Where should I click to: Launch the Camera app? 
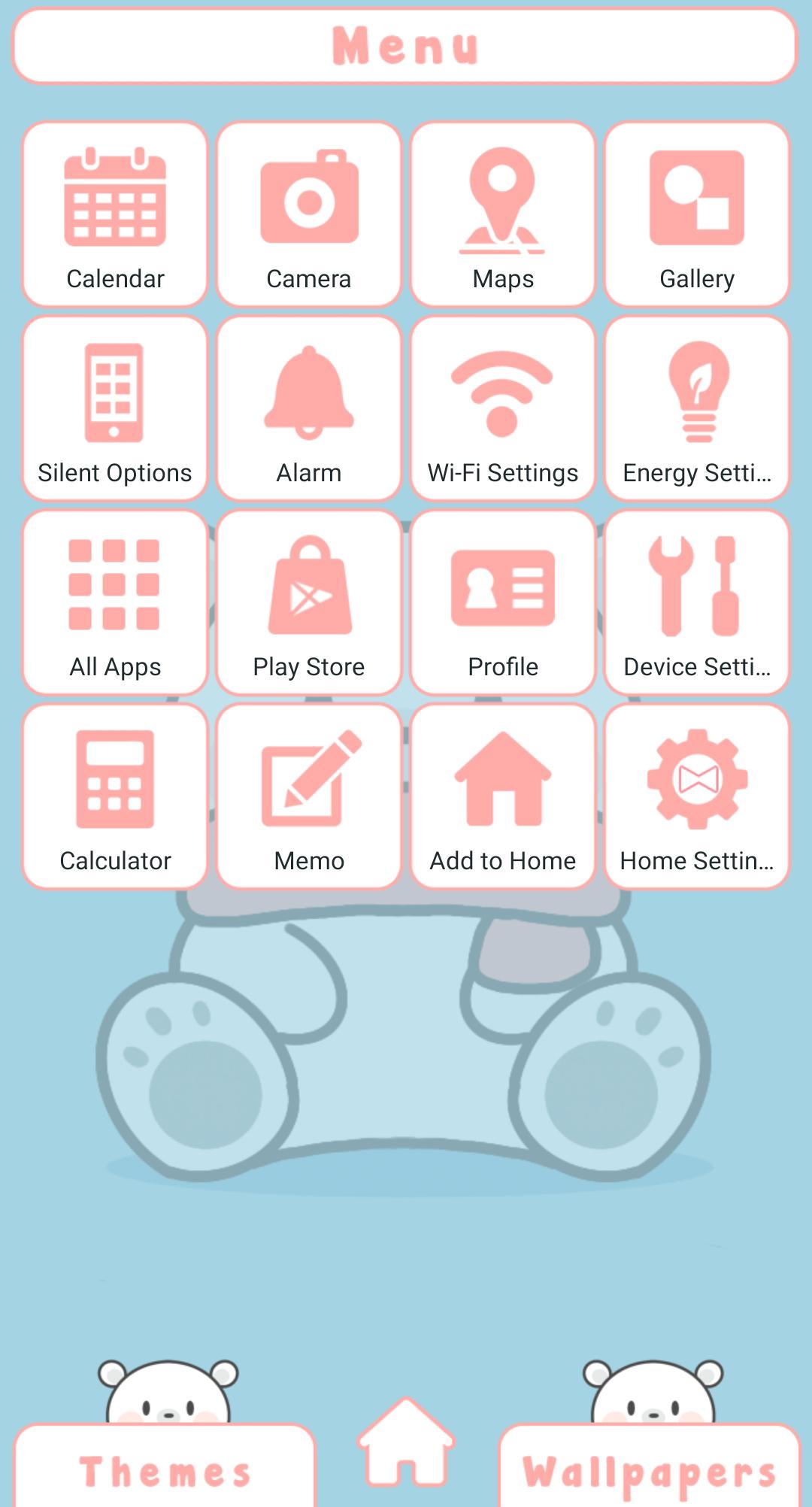click(309, 214)
